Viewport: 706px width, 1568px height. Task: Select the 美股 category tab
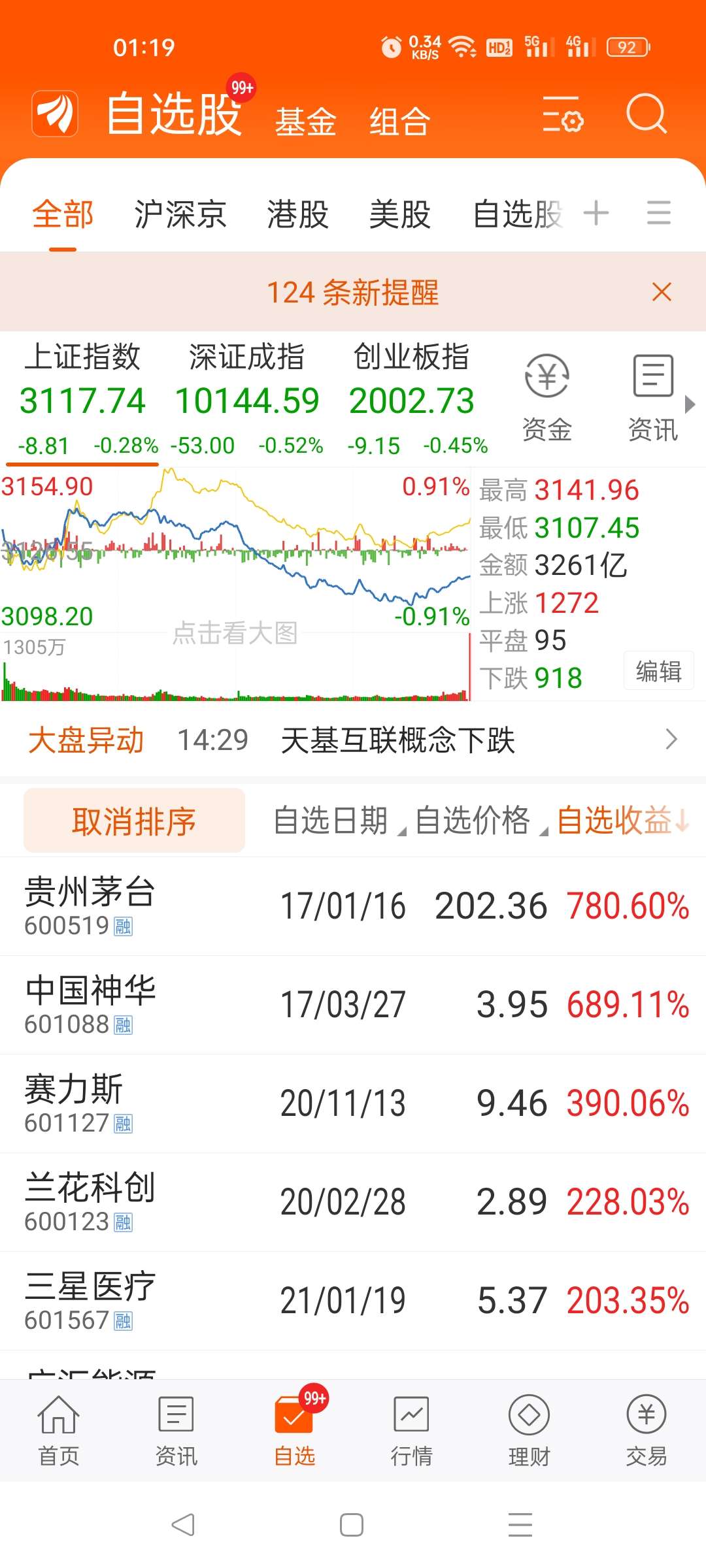tap(400, 214)
